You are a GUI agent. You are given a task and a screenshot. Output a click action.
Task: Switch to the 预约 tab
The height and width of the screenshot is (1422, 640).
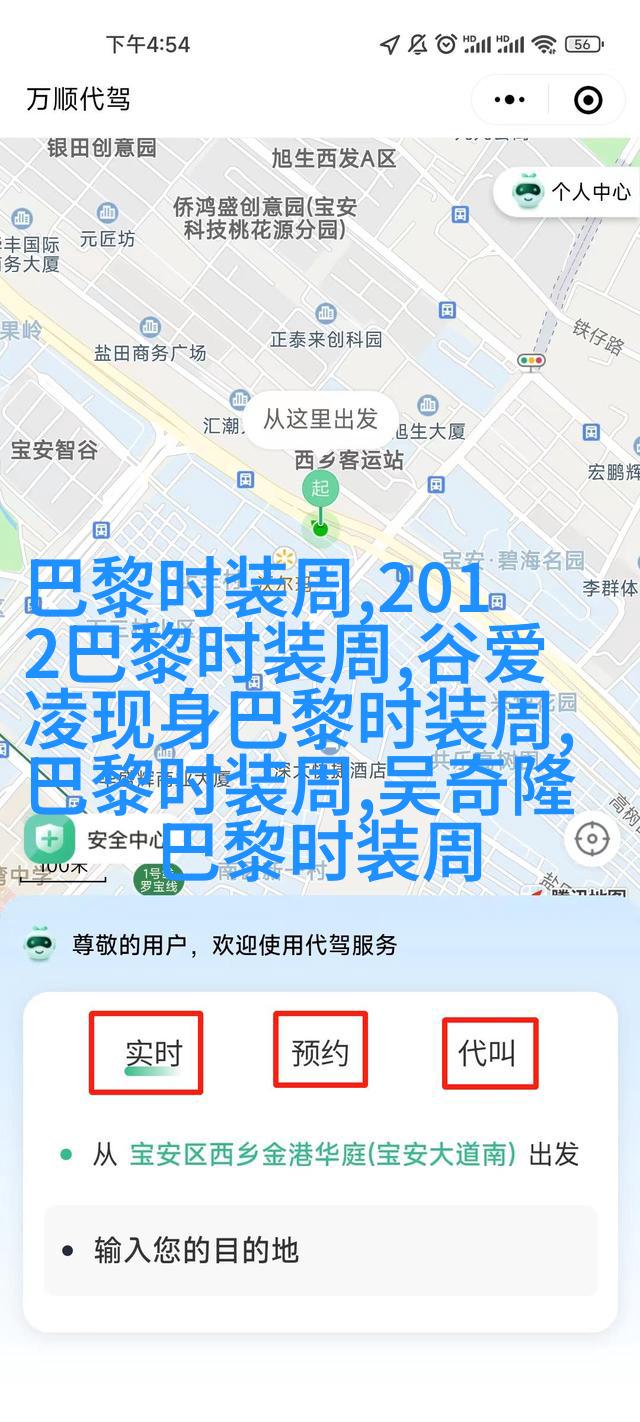point(320,1052)
